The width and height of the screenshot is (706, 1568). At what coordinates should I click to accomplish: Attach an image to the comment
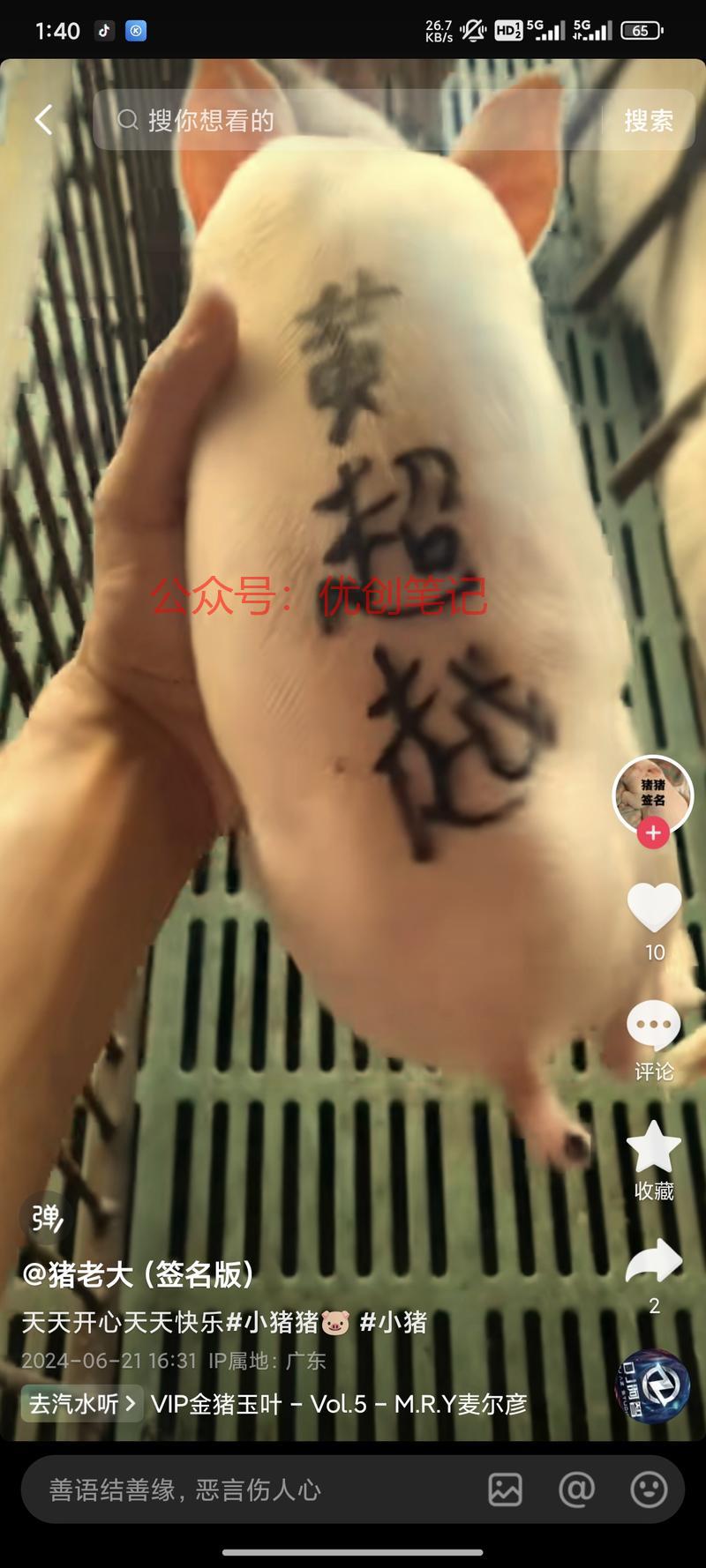pyautogui.click(x=505, y=1490)
